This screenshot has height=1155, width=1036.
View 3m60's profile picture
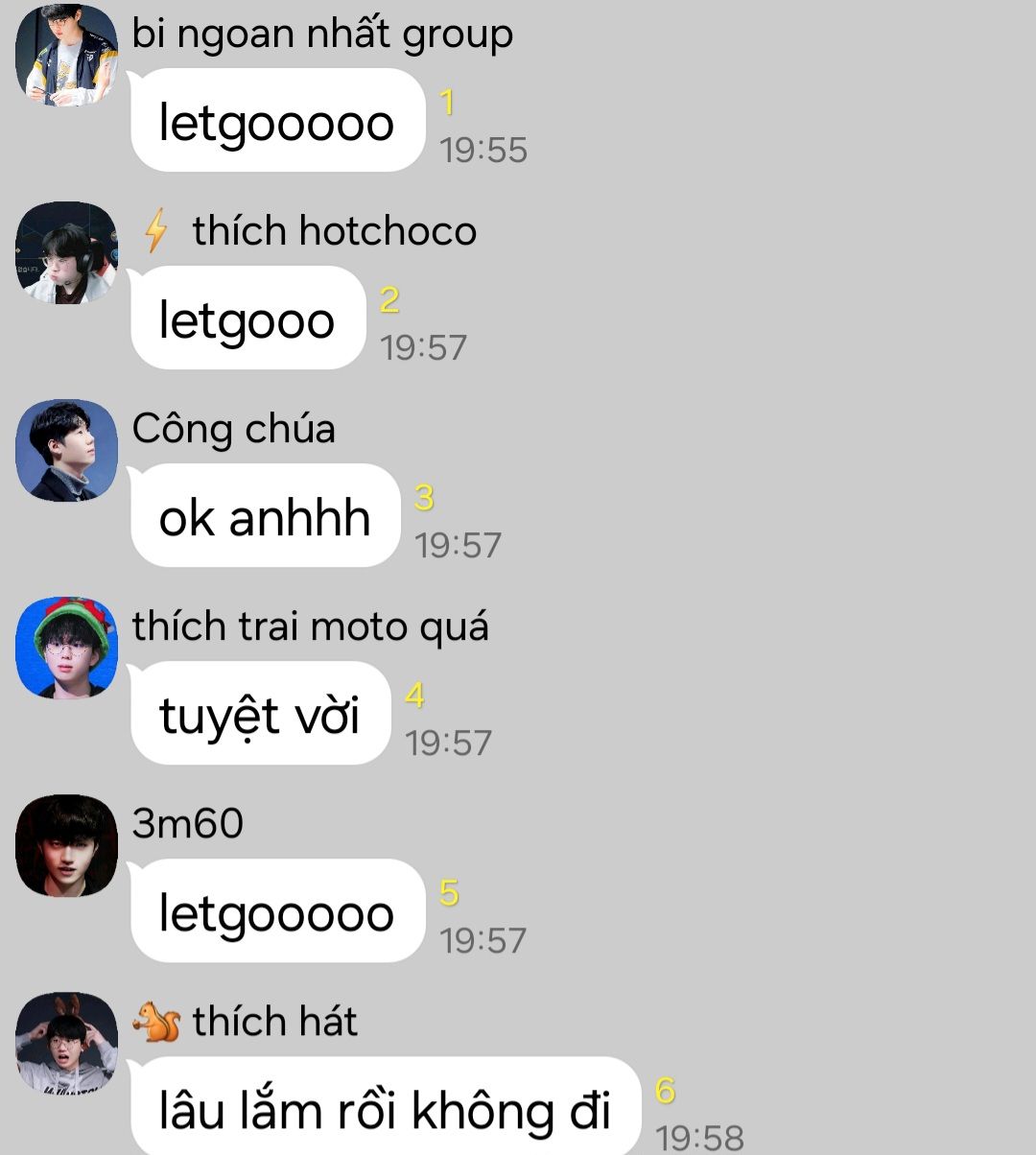pyautogui.click(x=66, y=845)
